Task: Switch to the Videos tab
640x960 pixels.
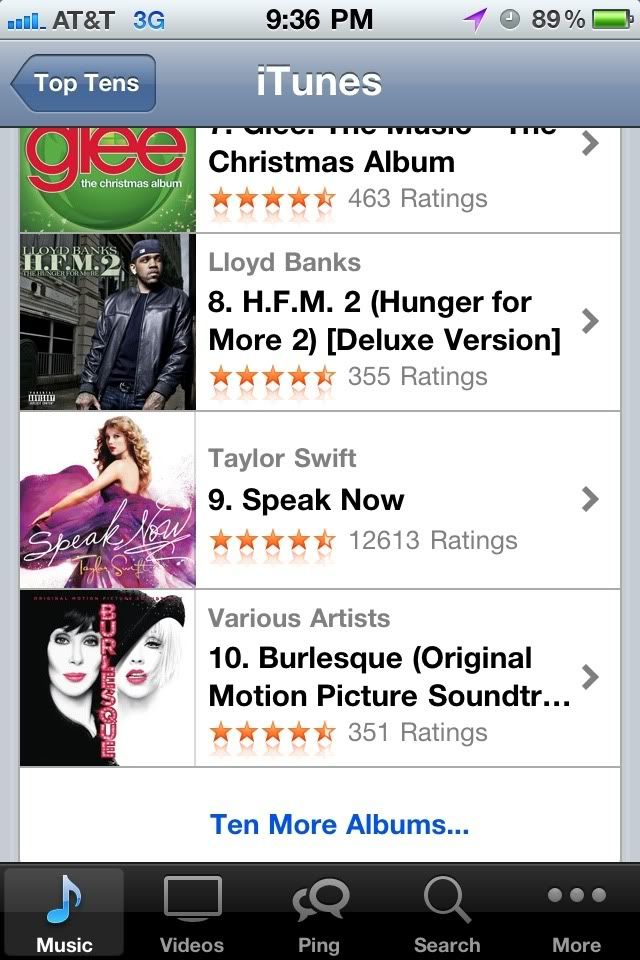Action: tap(192, 913)
